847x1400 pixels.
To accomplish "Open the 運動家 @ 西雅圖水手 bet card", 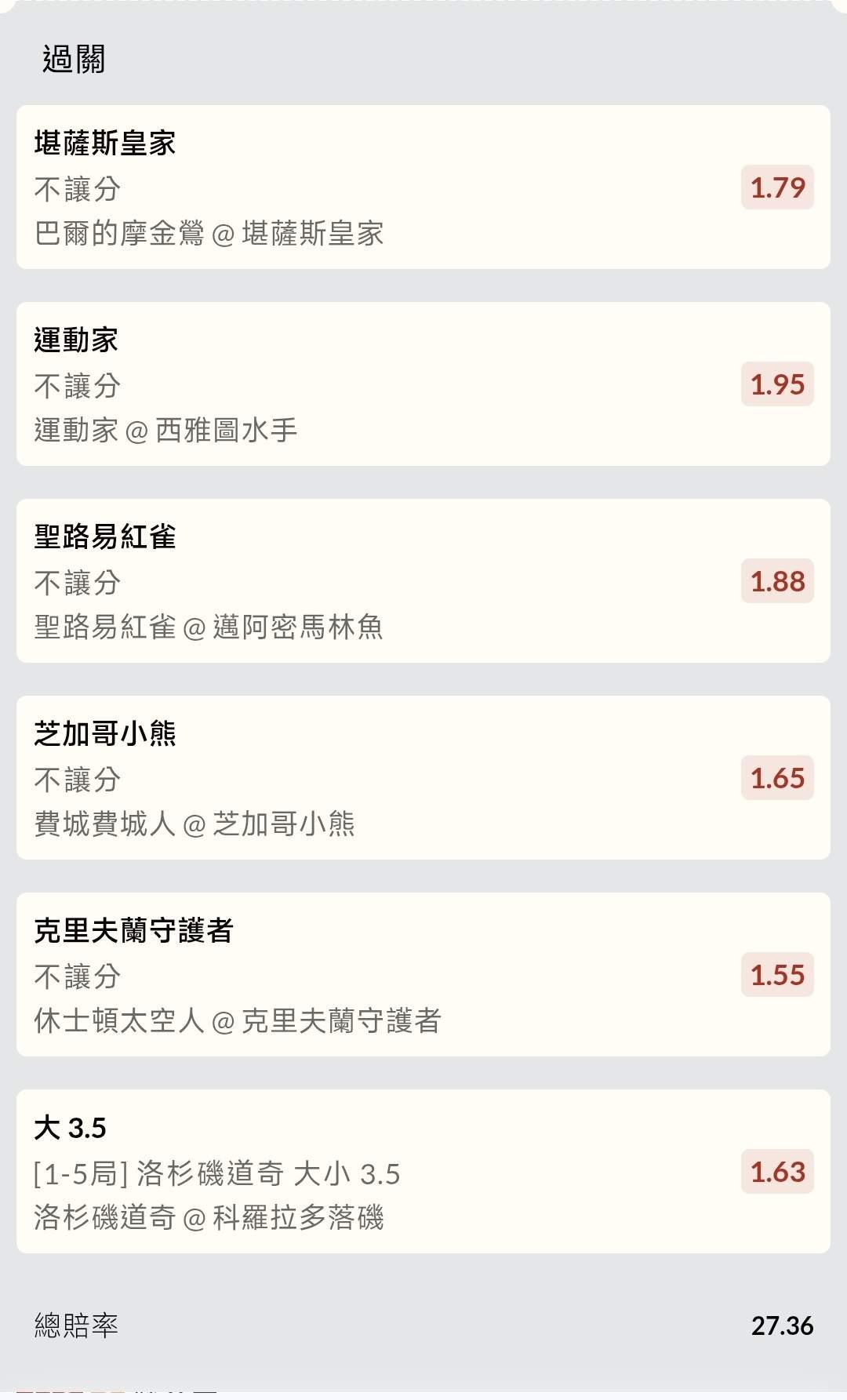I will (x=423, y=384).
